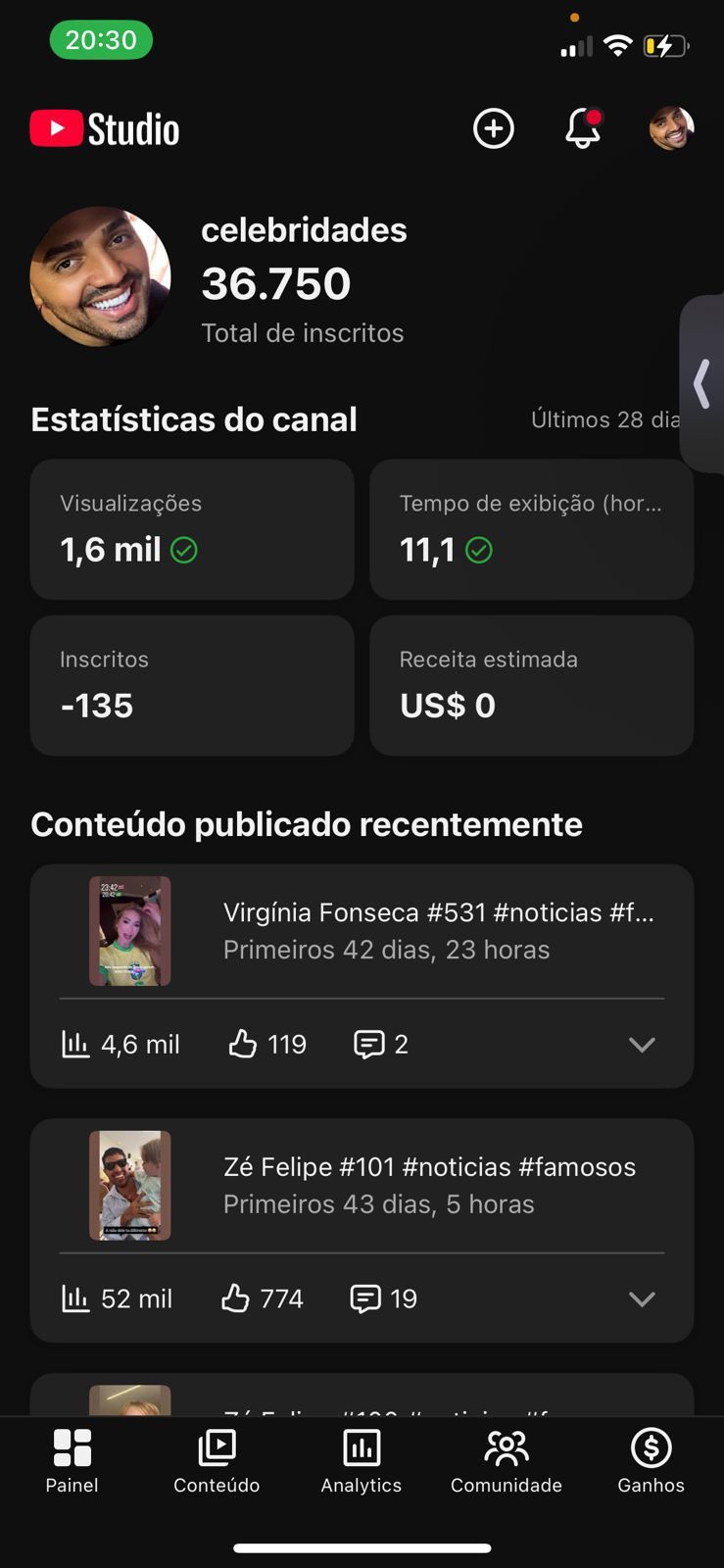Image resolution: width=724 pixels, height=1568 pixels.
Task: Expand stats for Zé Felipe #101
Action: coord(642,1299)
